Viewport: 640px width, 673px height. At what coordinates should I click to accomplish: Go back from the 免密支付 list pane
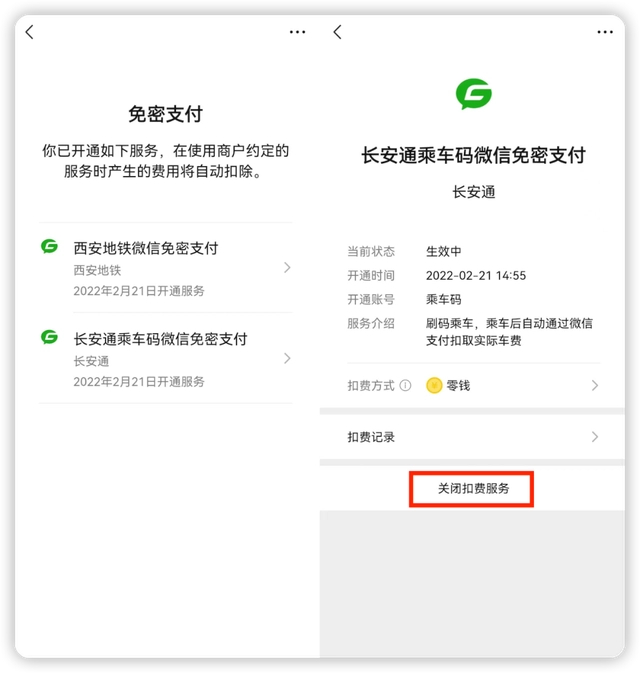[x=30, y=32]
